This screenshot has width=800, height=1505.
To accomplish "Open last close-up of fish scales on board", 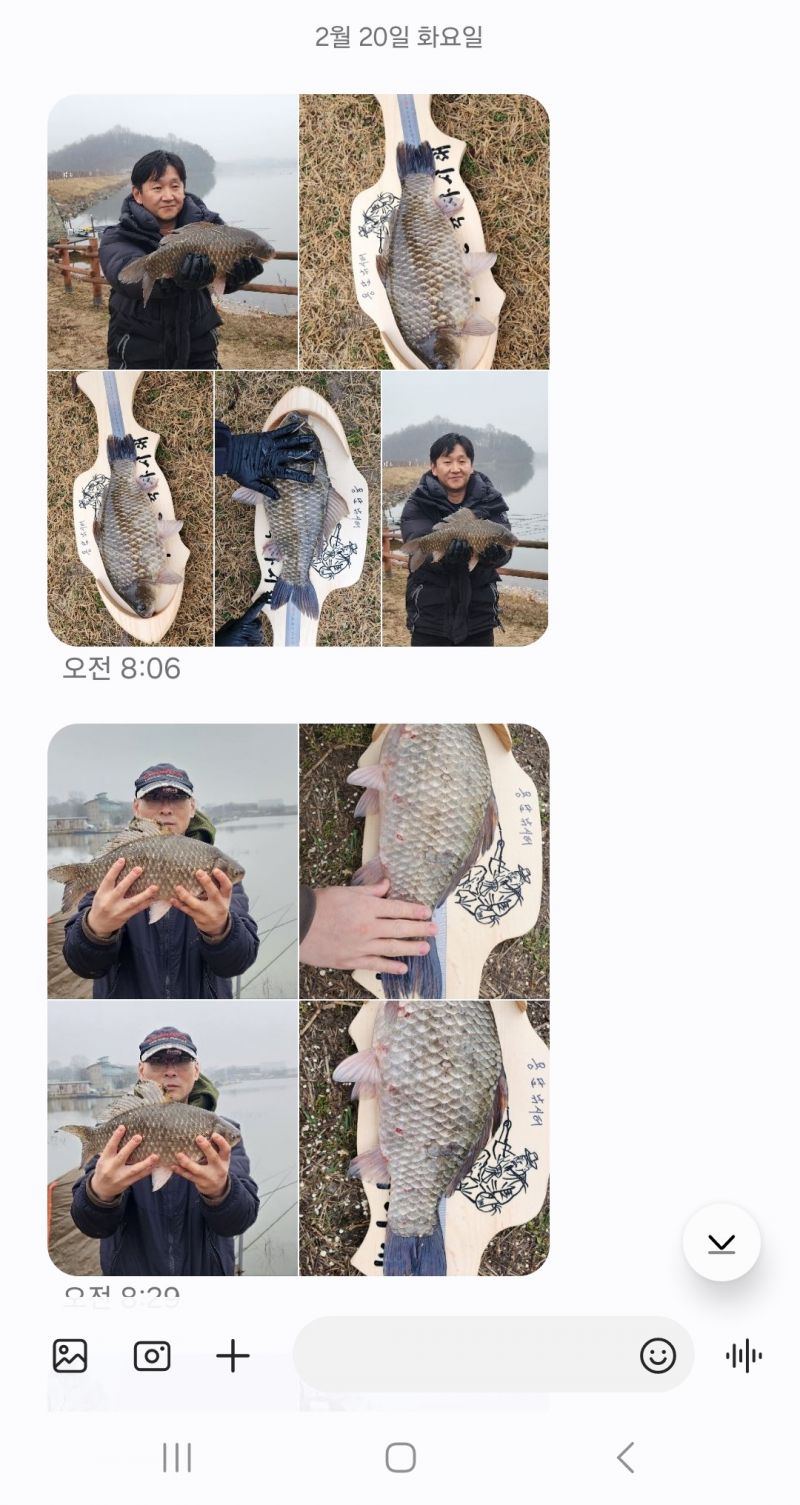I will [424, 1138].
